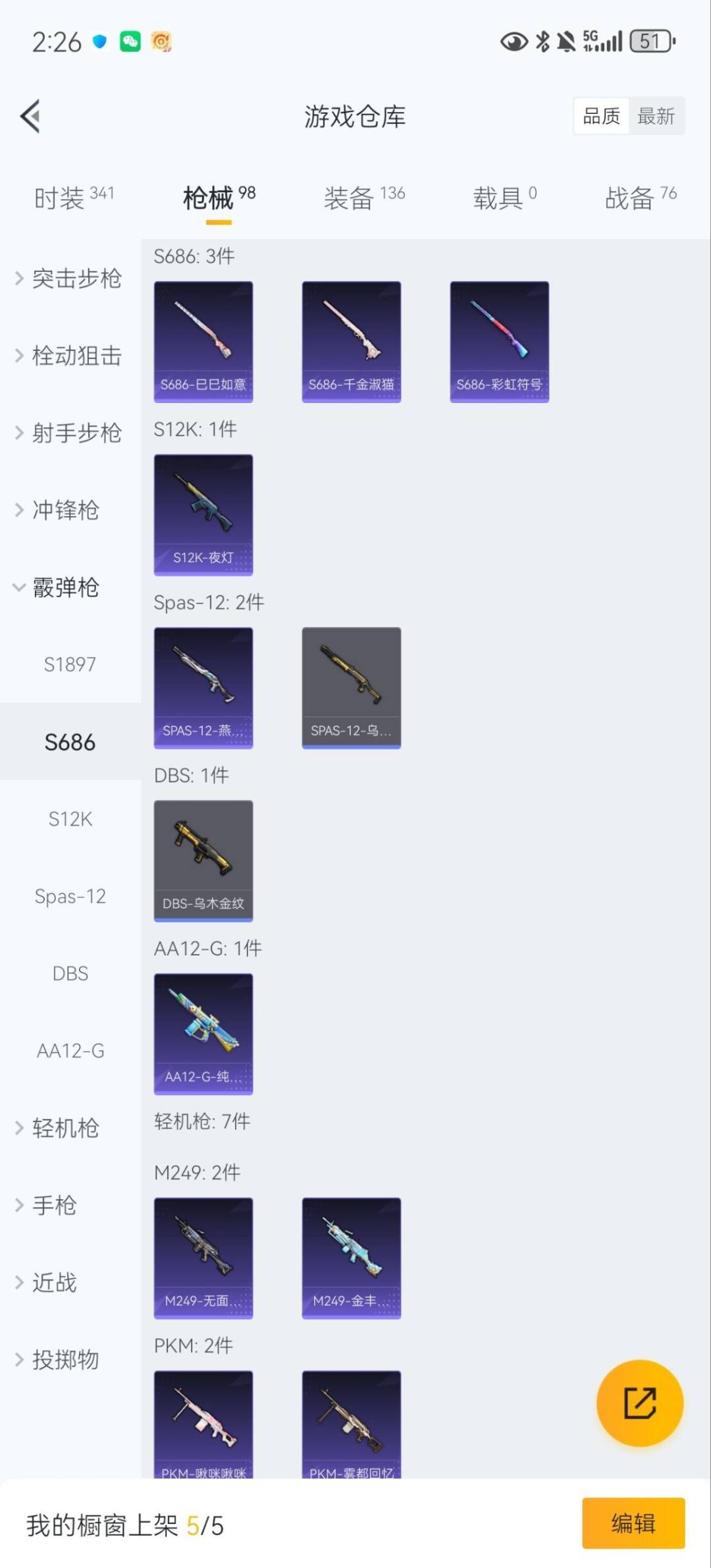Open the S12K-夜灯 skin

(x=203, y=515)
